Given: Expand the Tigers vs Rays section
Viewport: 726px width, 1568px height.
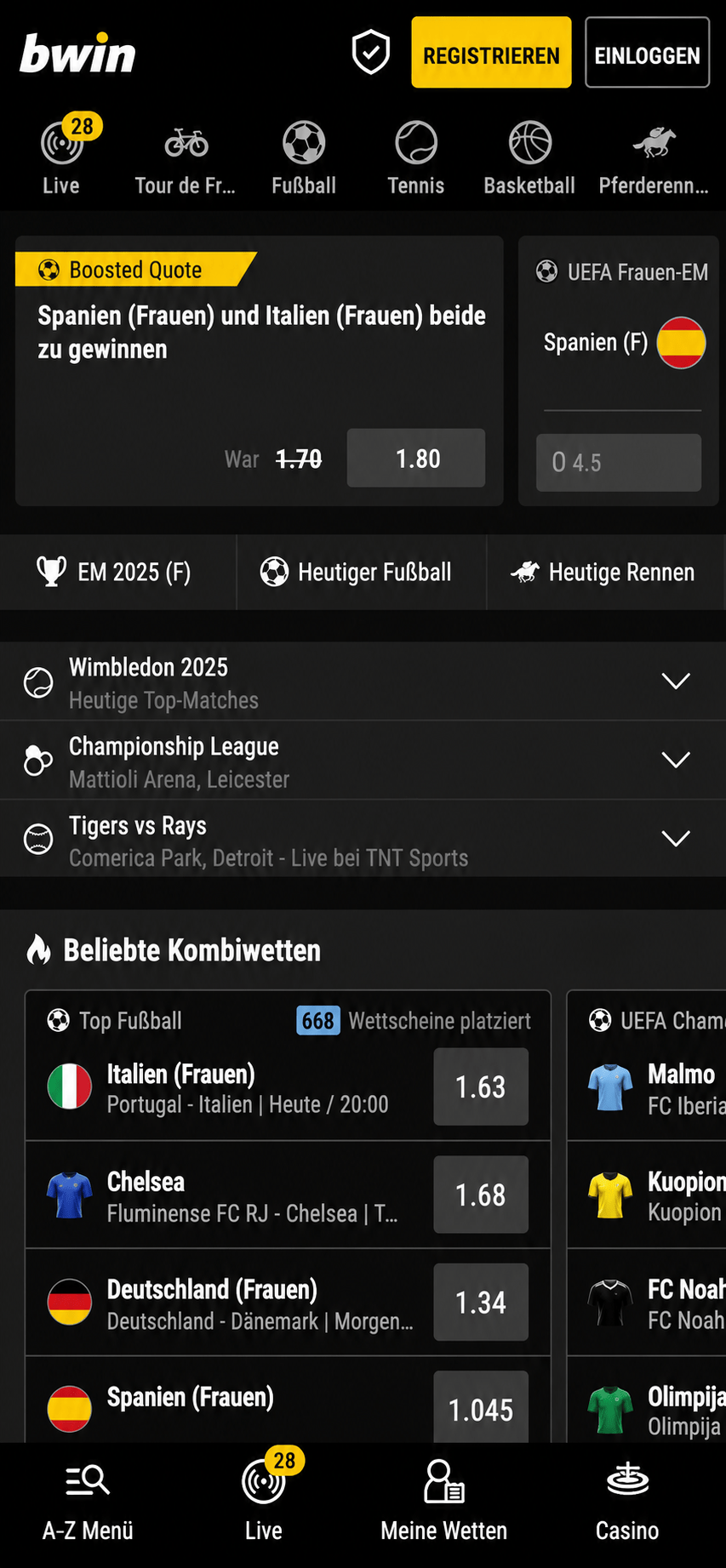Looking at the screenshot, I should (363, 839).
